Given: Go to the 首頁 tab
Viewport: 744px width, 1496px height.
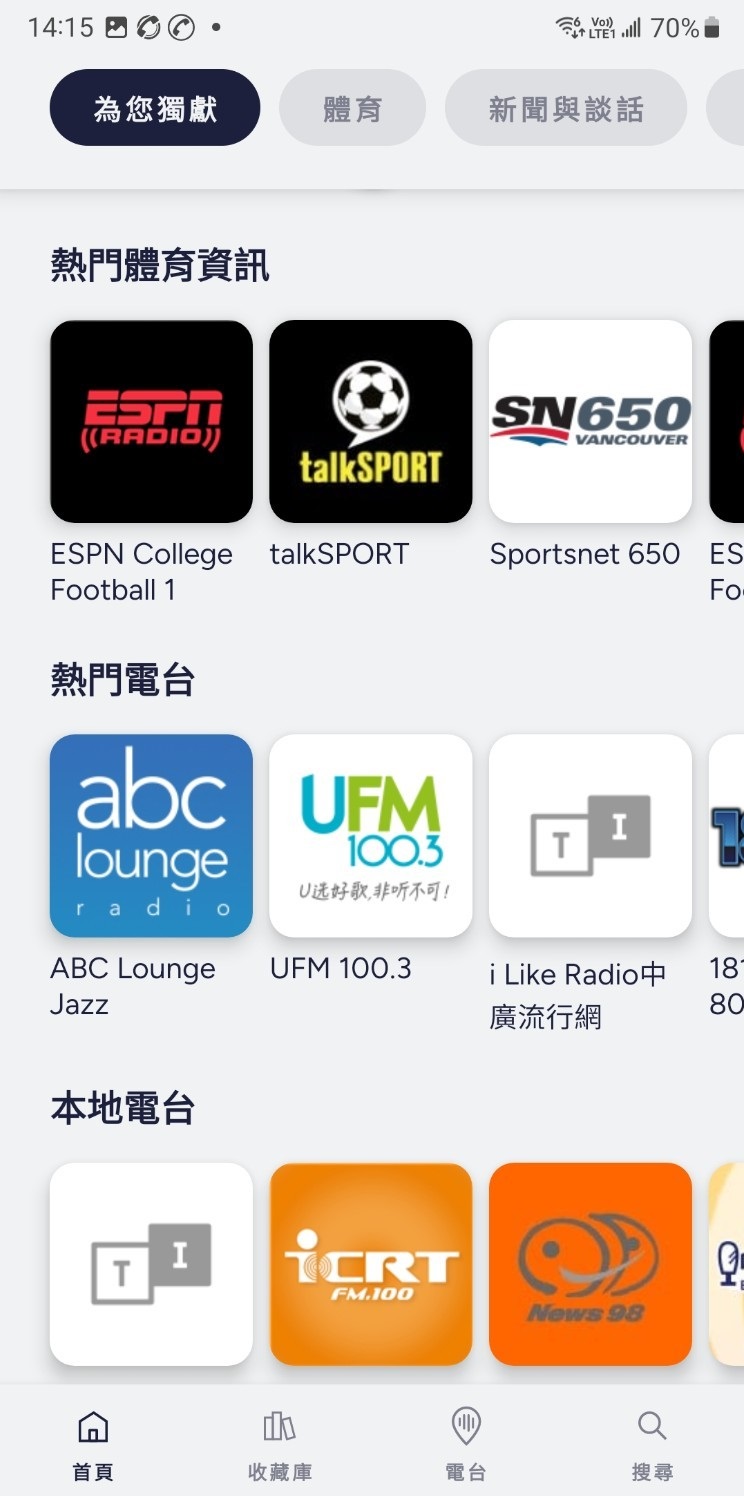Looking at the screenshot, I should point(93,1443).
